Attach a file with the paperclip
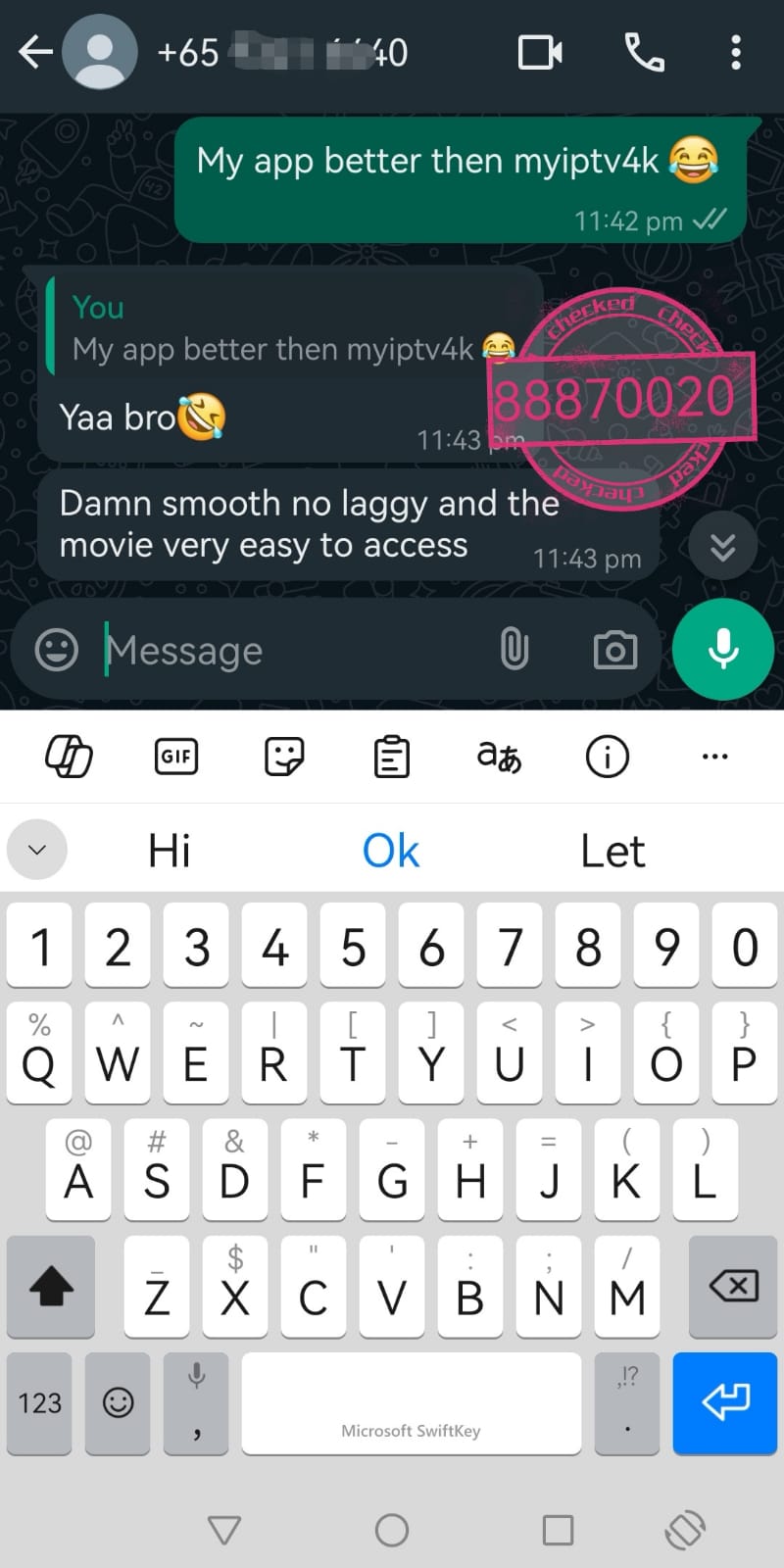Screen dimensions: 784x1568 (x=514, y=650)
